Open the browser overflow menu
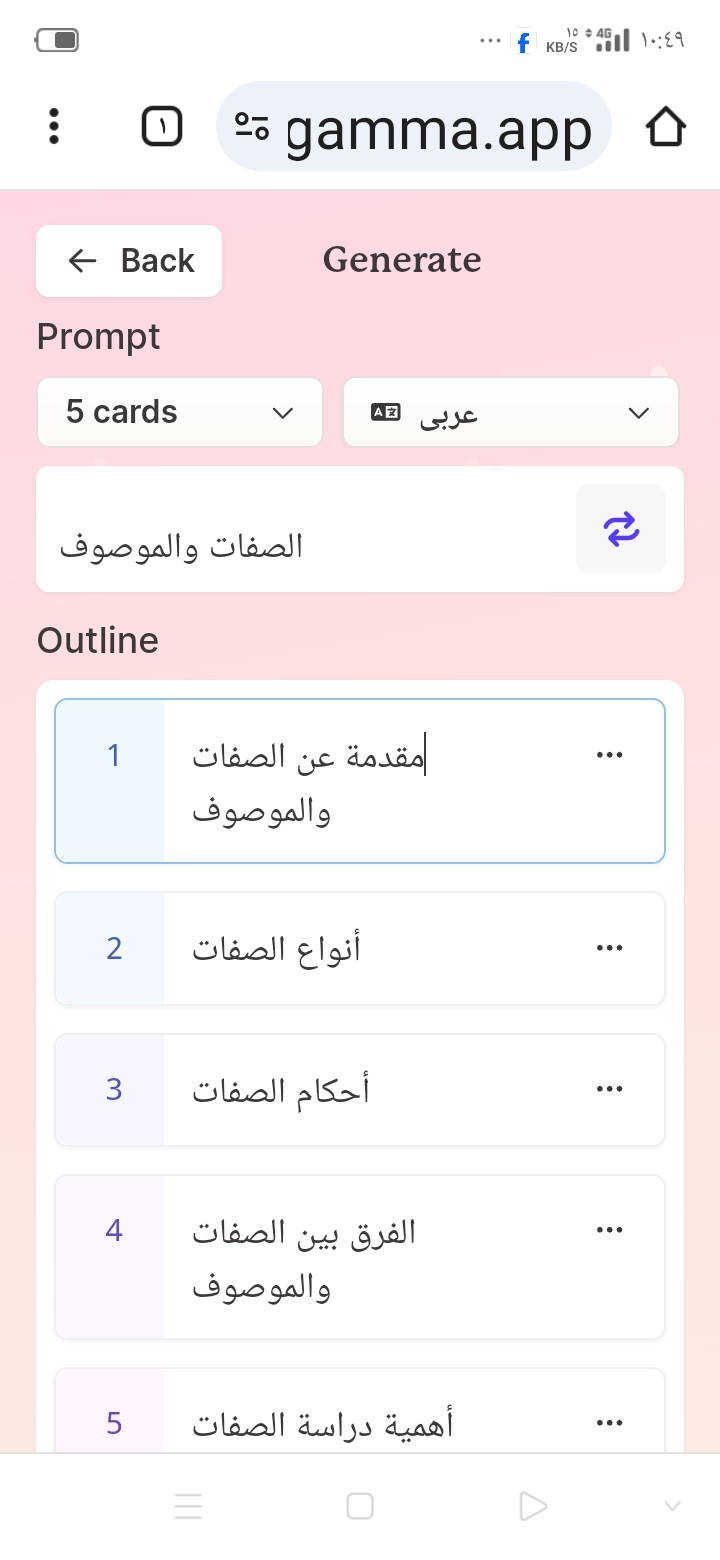 pyautogui.click(x=54, y=127)
